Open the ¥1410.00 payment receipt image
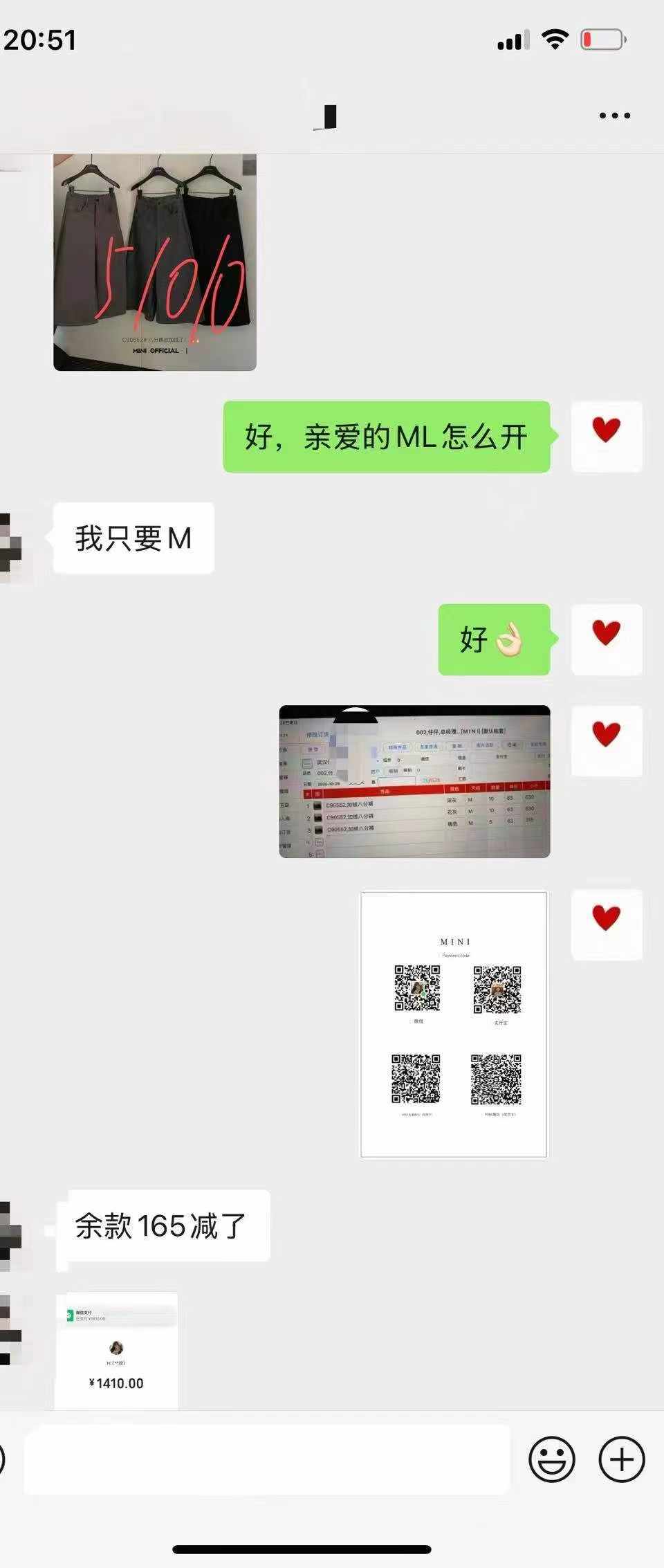The image size is (664, 1568). [116, 1351]
